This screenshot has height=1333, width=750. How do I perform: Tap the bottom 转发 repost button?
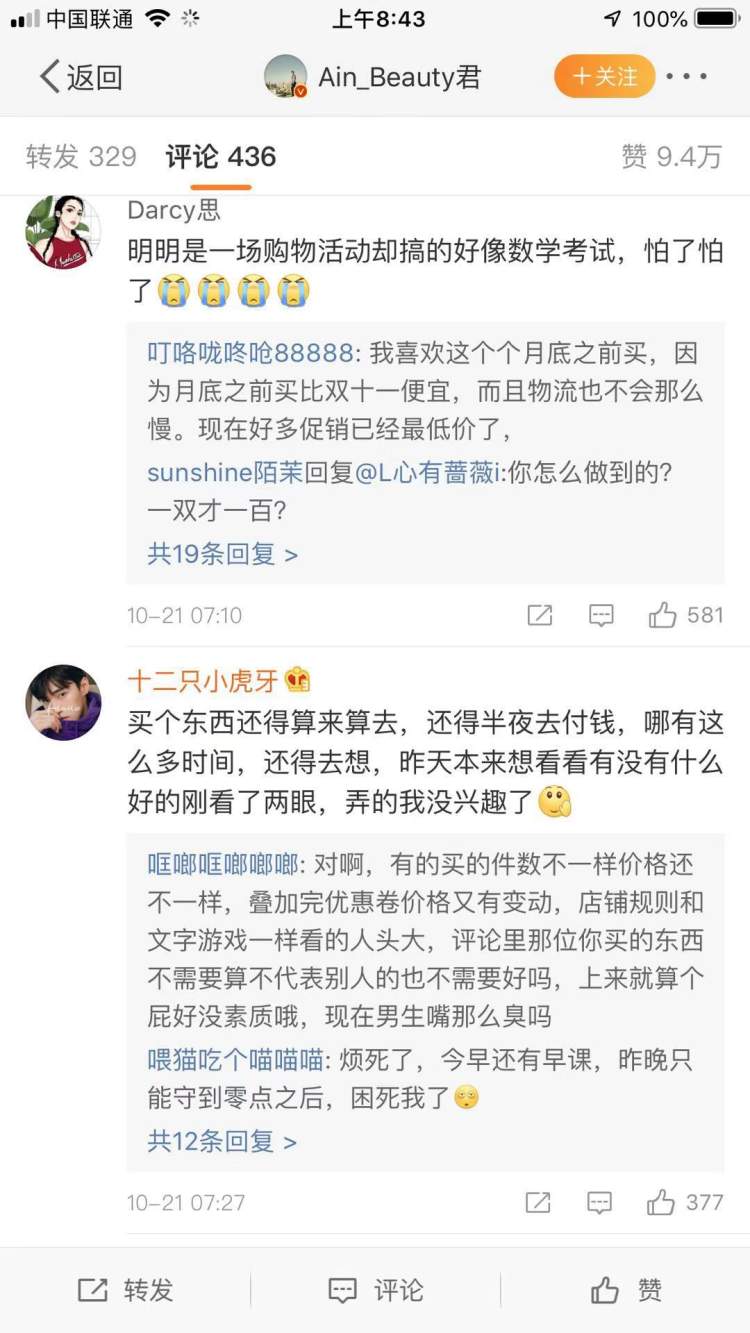click(x=125, y=1290)
